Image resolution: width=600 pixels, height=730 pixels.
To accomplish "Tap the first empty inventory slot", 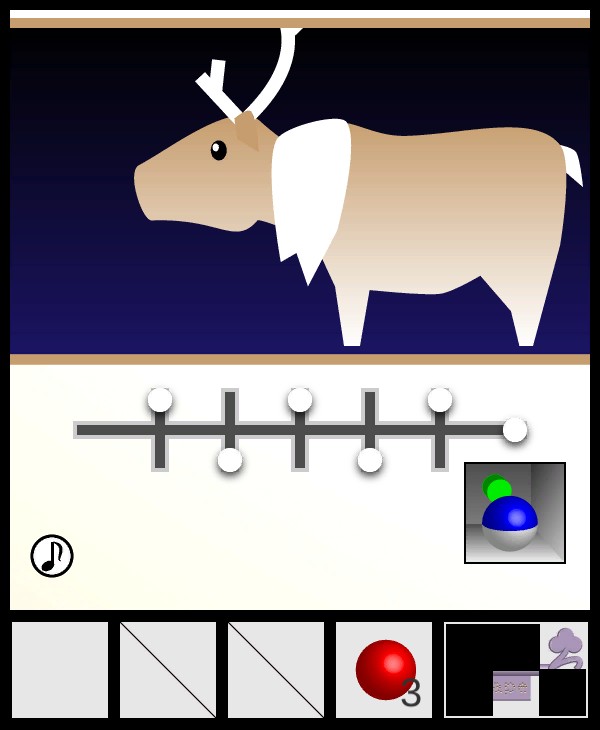I will coord(60,669).
